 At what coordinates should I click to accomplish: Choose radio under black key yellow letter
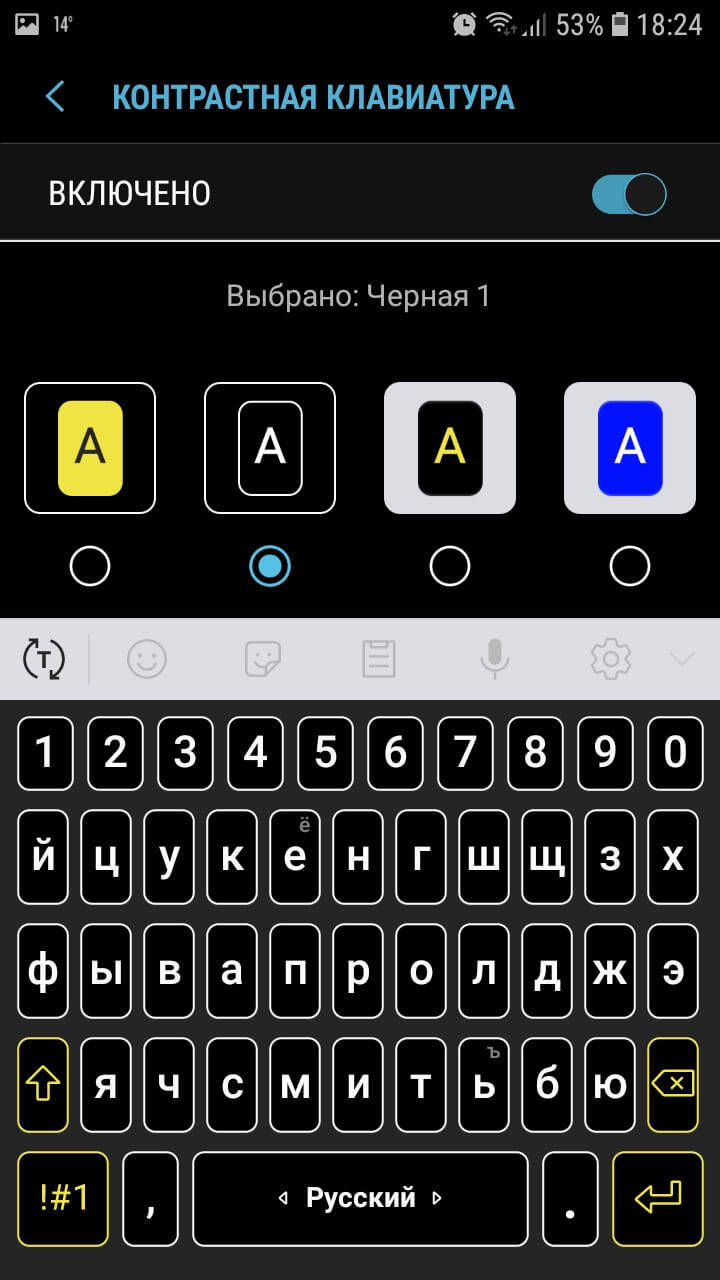(x=450, y=567)
